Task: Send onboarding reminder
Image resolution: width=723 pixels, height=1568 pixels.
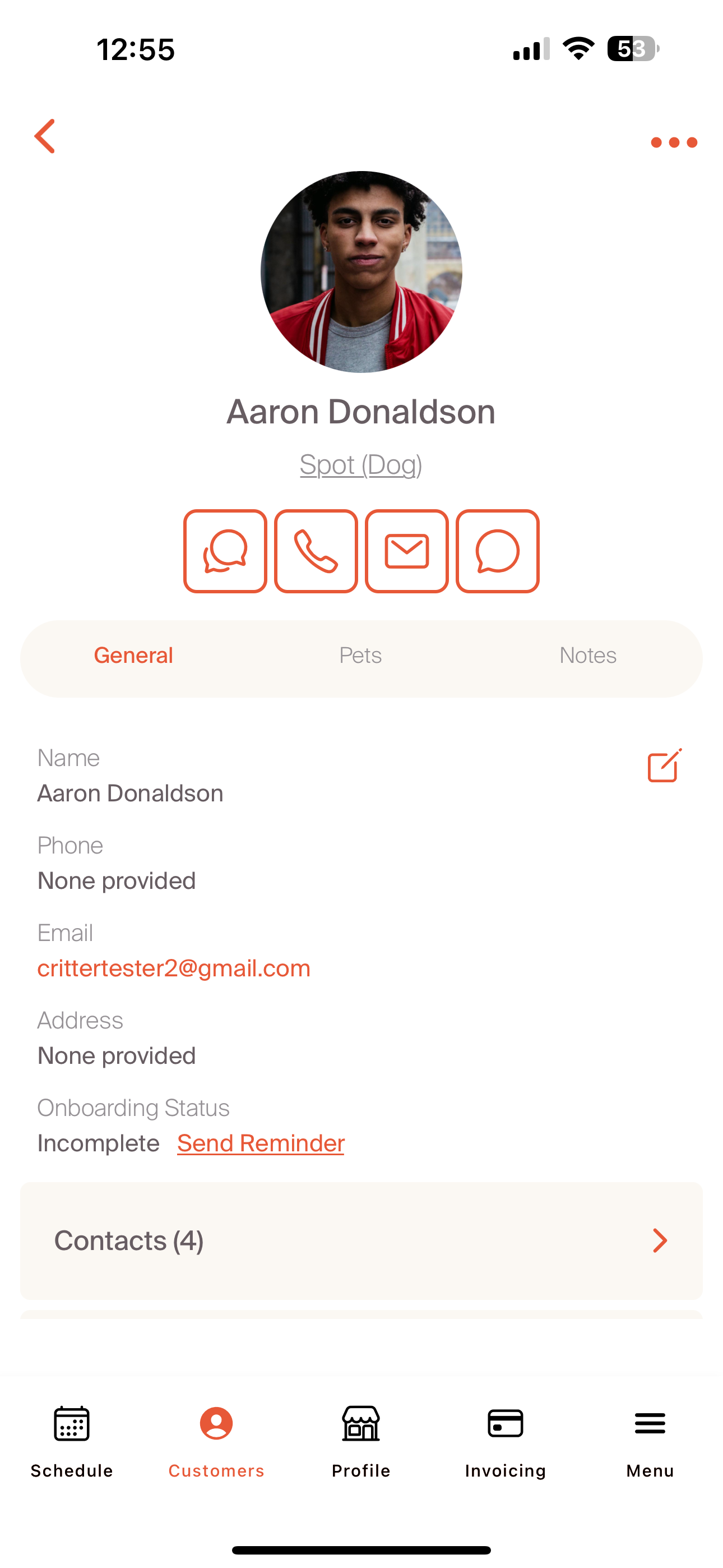Action: [x=261, y=1143]
